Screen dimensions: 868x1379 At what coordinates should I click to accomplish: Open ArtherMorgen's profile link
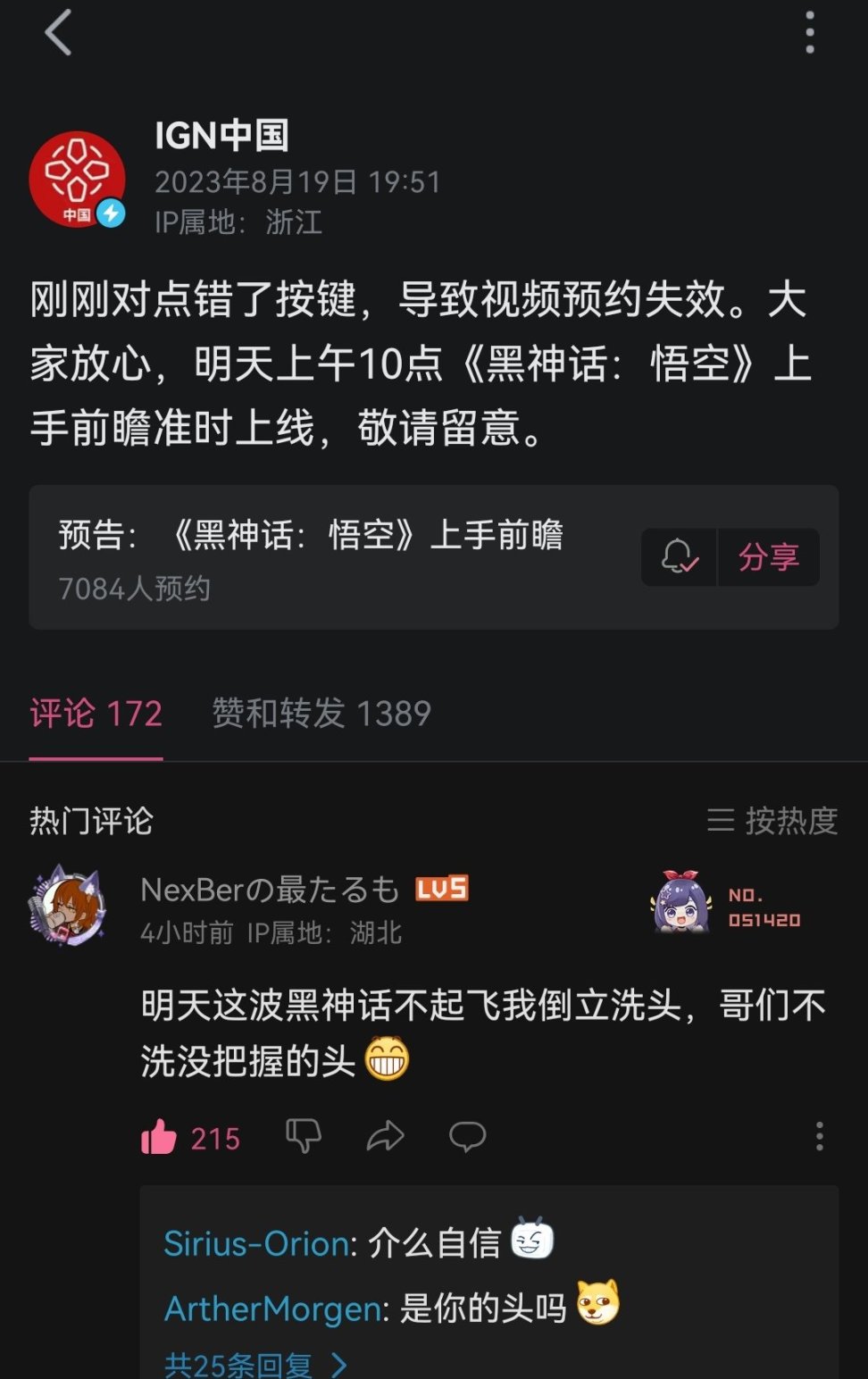pyautogui.click(x=271, y=1308)
